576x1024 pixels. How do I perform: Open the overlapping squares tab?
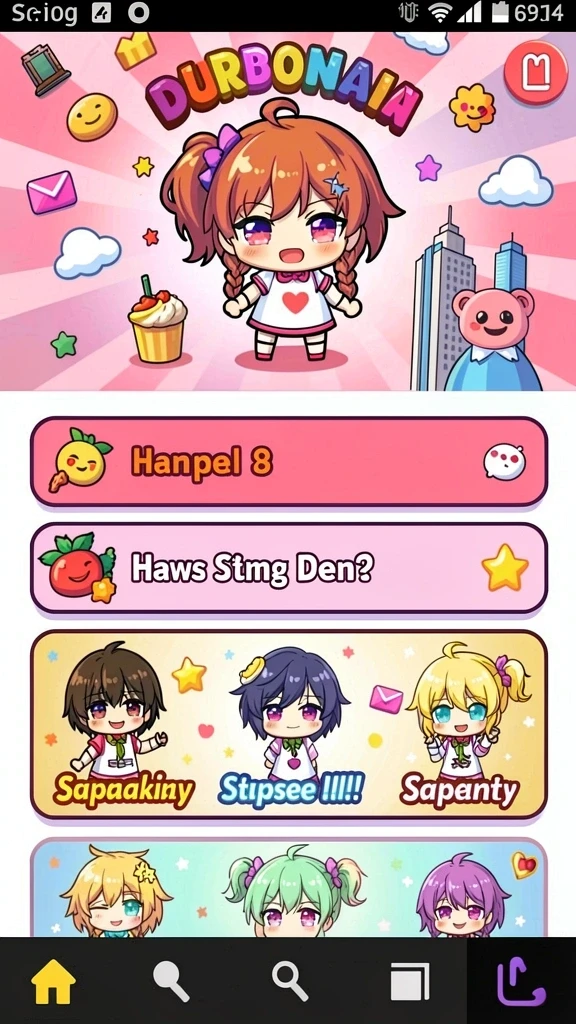tap(409, 982)
